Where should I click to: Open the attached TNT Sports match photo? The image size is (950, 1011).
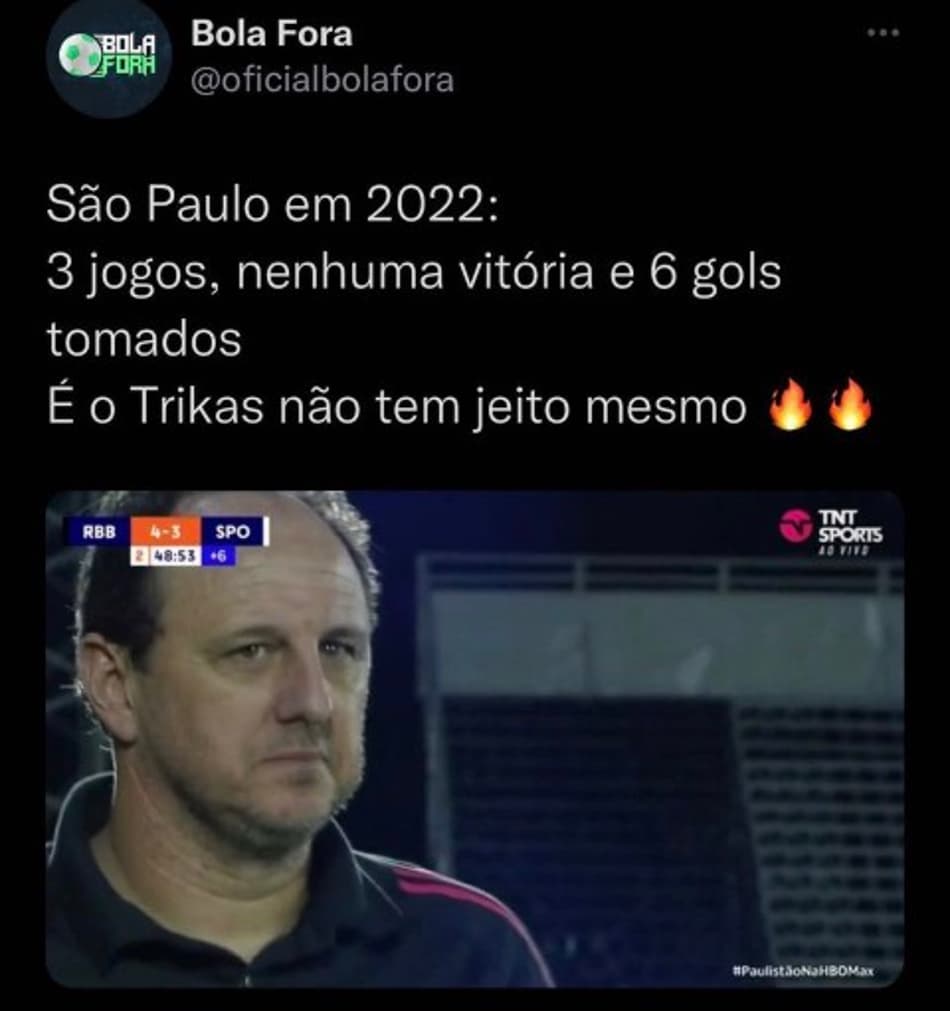(x=475, y=738)
